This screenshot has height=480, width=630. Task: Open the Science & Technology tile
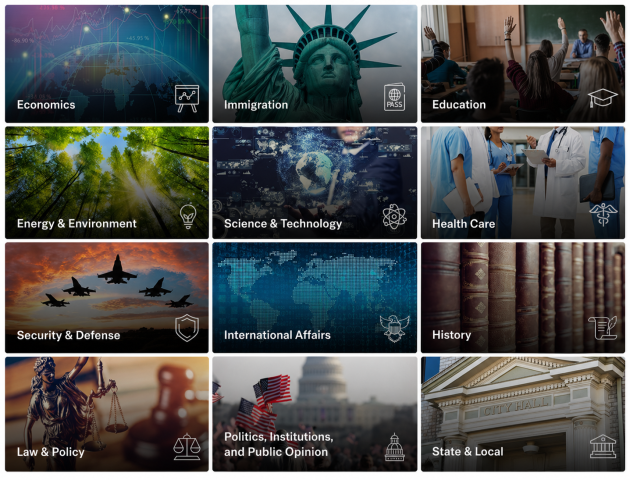point(314,182)
